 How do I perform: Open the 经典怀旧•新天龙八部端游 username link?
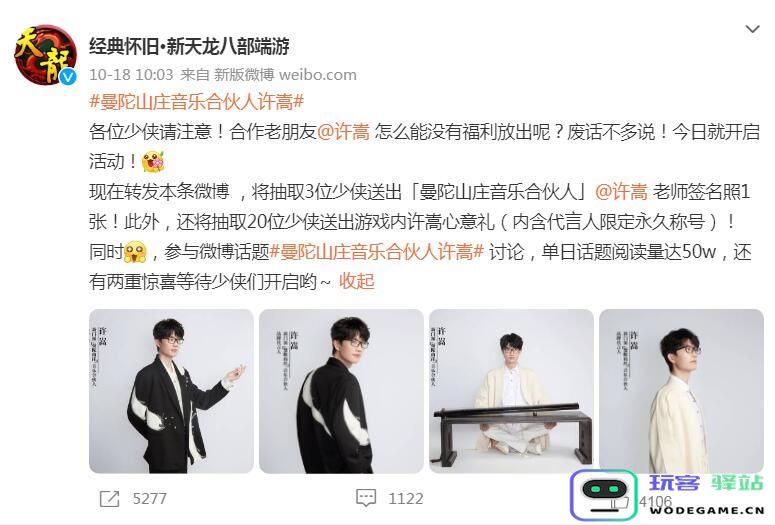190,46
